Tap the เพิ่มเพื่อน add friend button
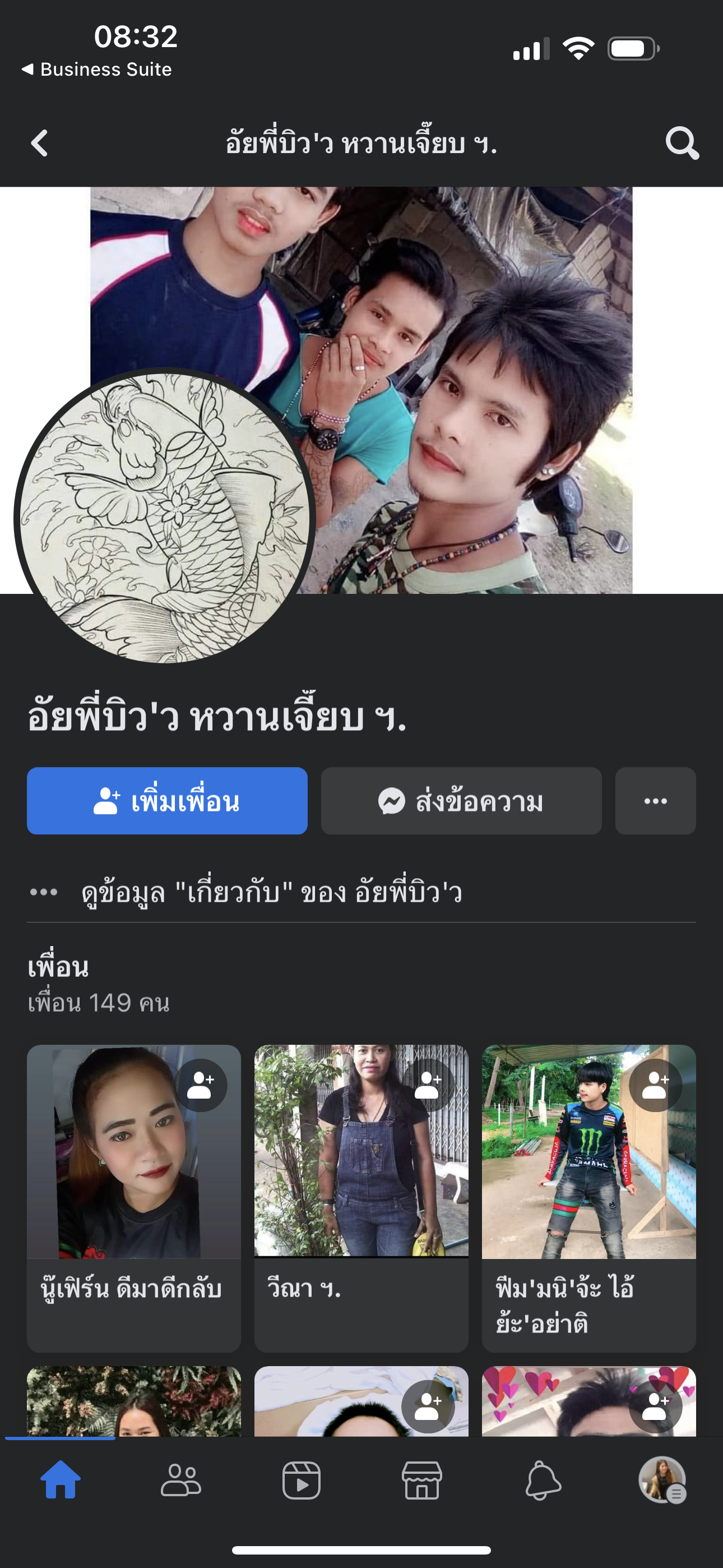This screenshot has height=1568, width=723. tap(167, 801)
